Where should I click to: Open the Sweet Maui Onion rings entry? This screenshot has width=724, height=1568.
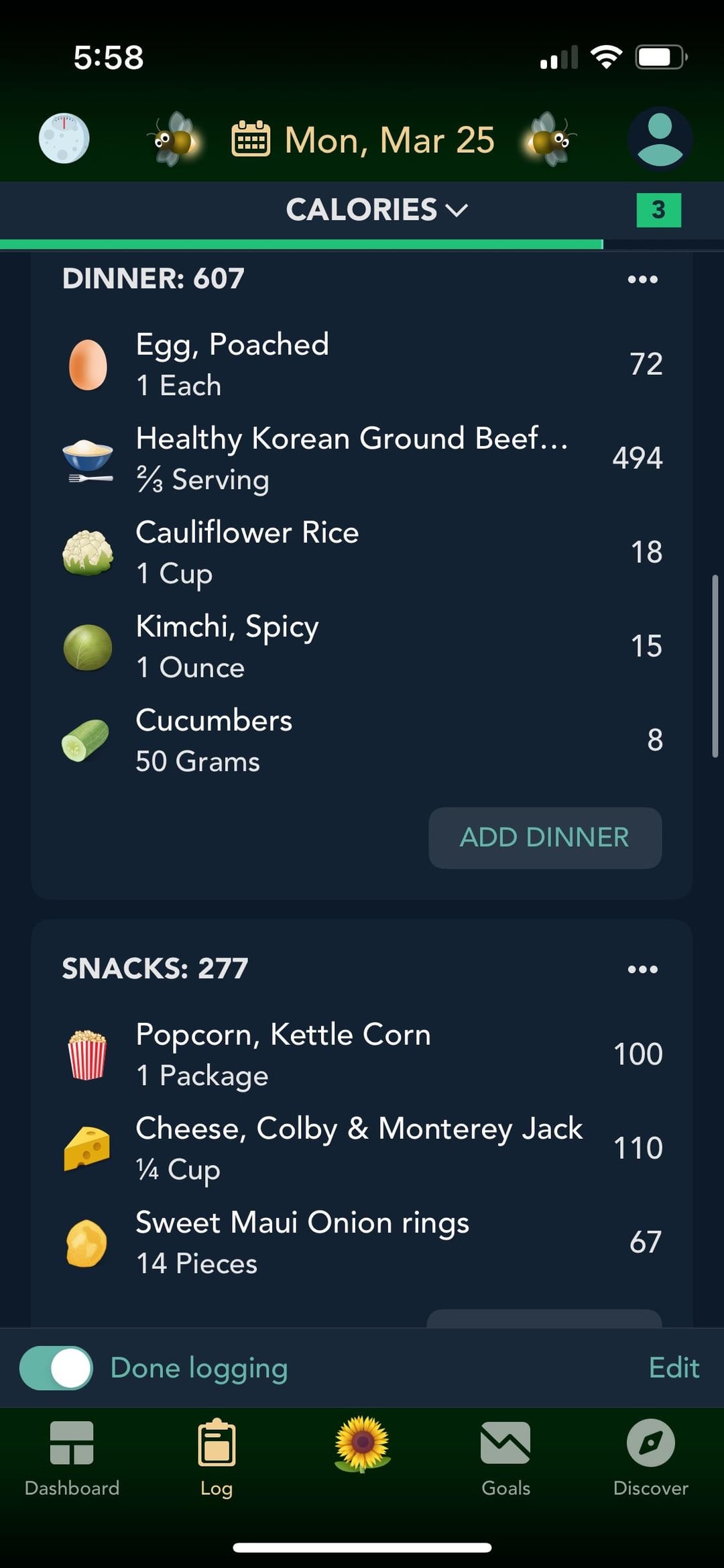click(x=362, y=1243)
